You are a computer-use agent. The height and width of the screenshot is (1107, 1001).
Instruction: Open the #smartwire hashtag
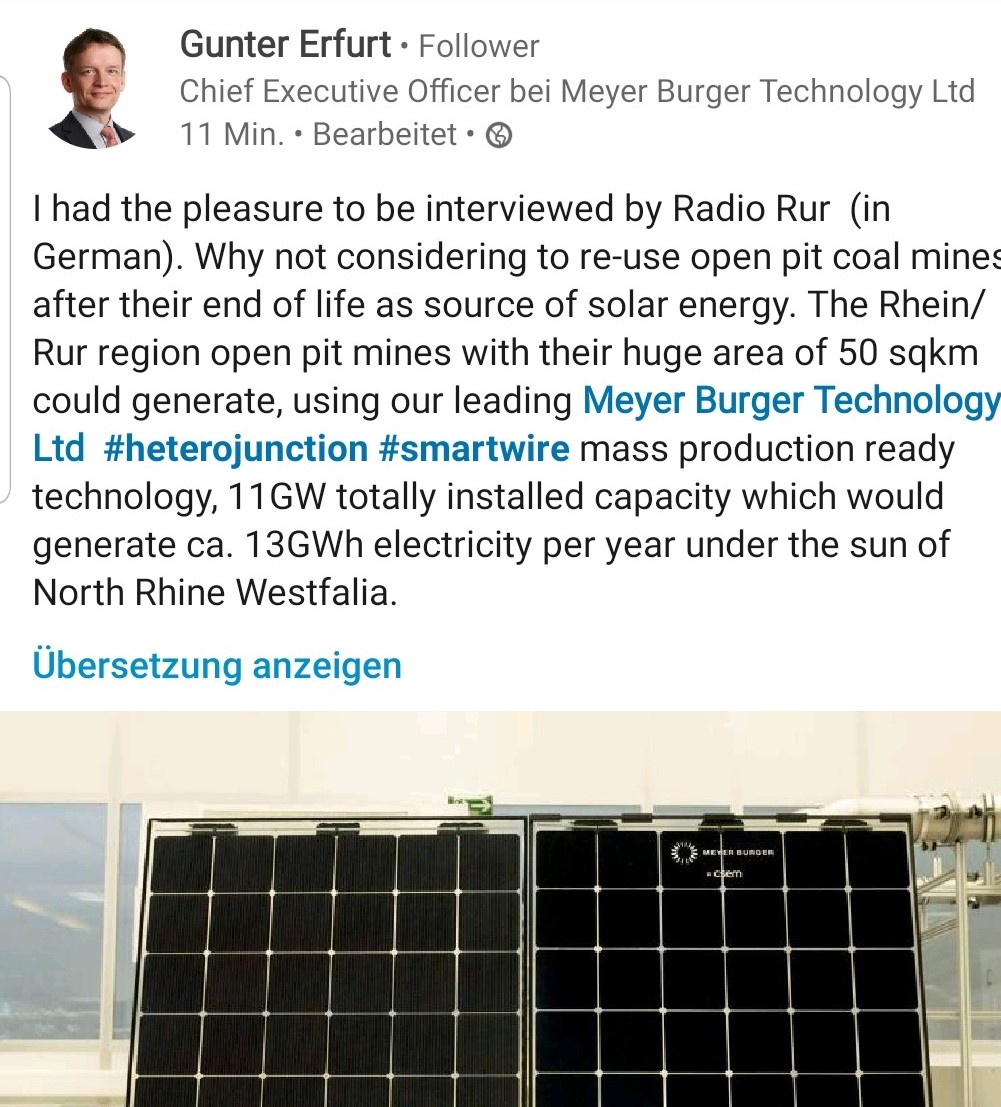pos(474,449)
